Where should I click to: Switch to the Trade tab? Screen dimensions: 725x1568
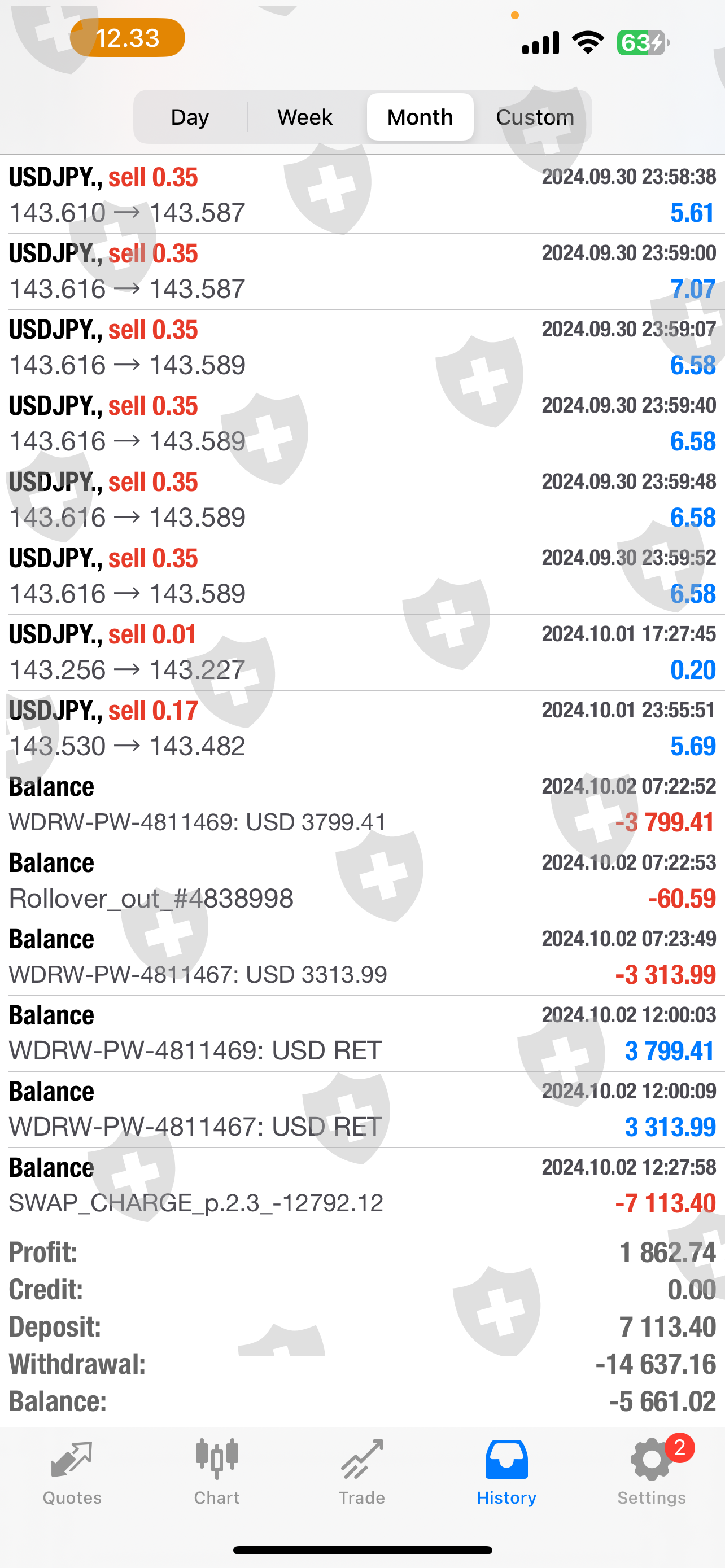(x=361, y=1472)
